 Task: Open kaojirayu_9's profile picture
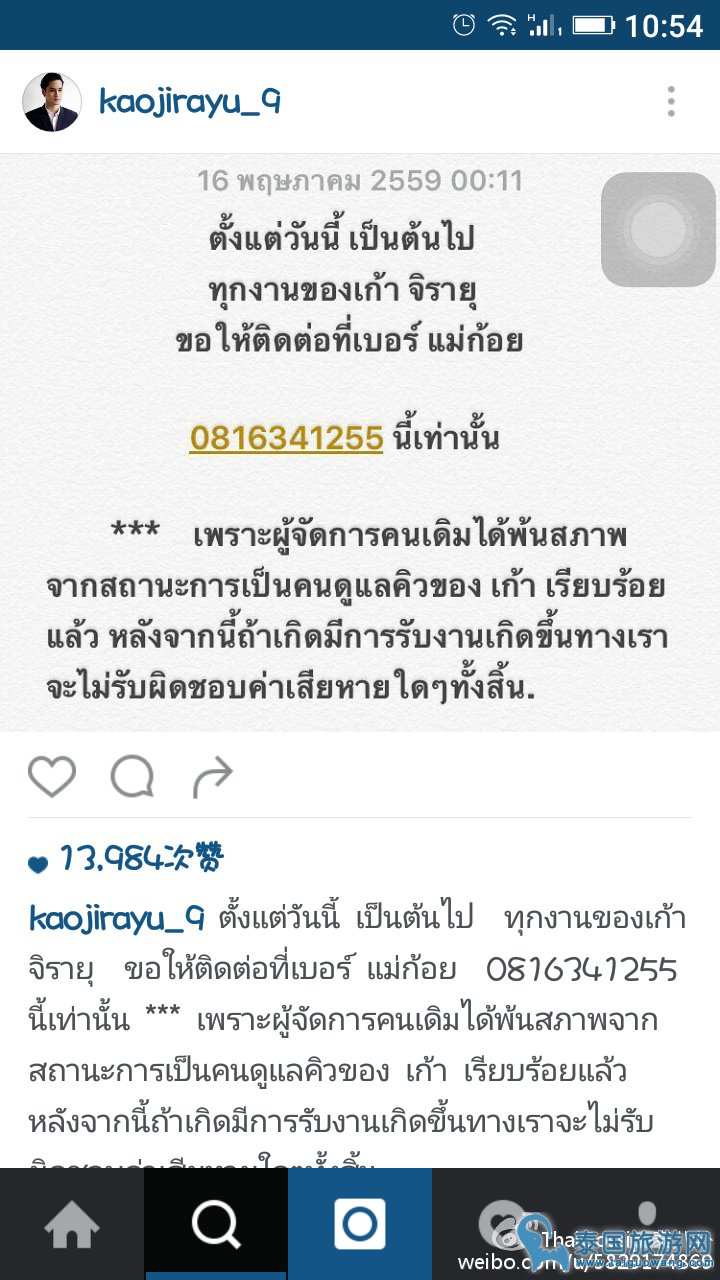(51, 102)
